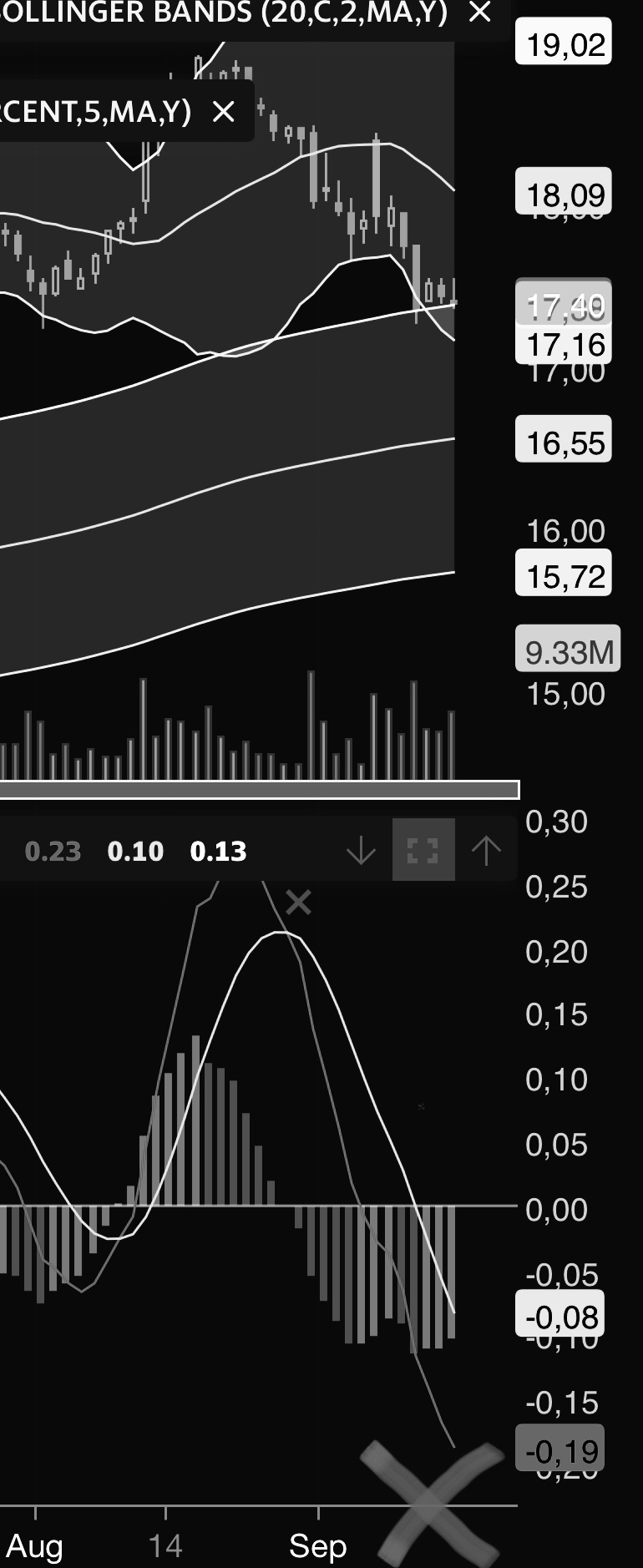Image resolution: width=643 pixels, height=1568 pixels.
Task: Move the lower indicator panel up
Action: coord(486,851)
